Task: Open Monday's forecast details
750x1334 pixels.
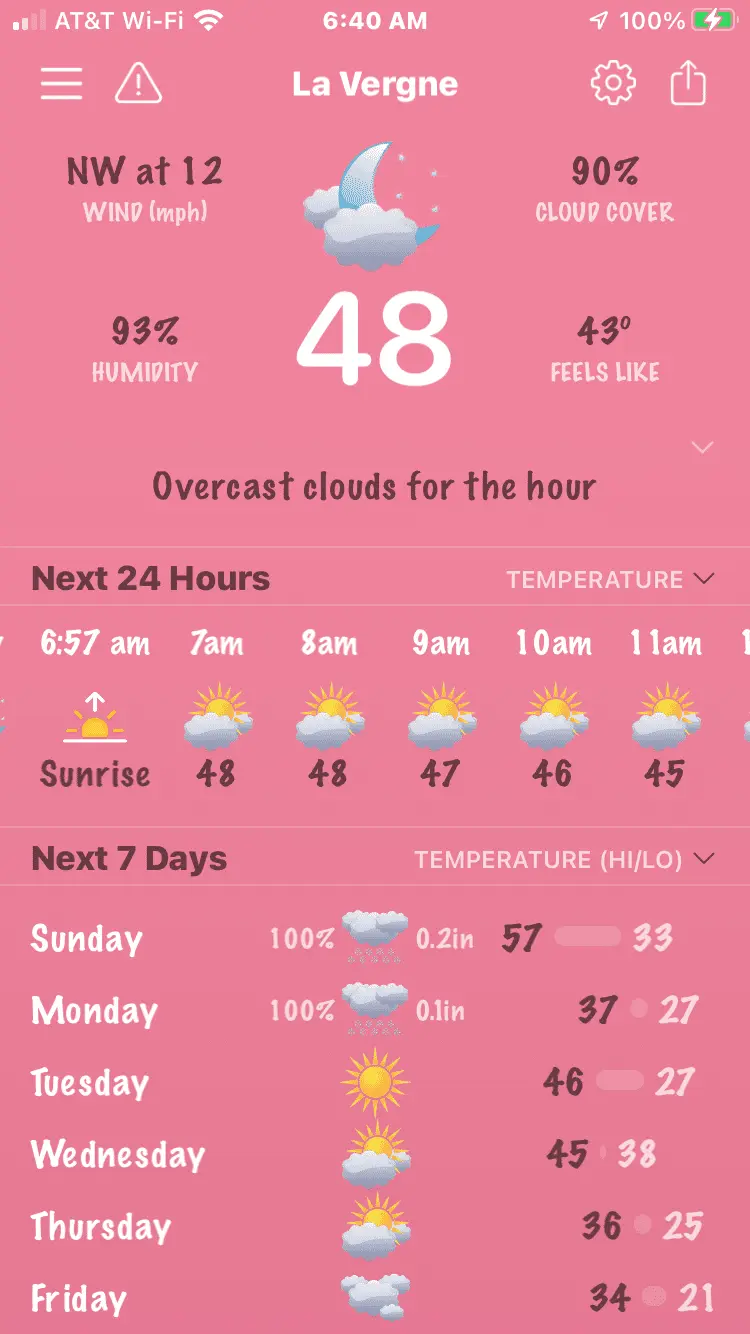Action: 375,1010
